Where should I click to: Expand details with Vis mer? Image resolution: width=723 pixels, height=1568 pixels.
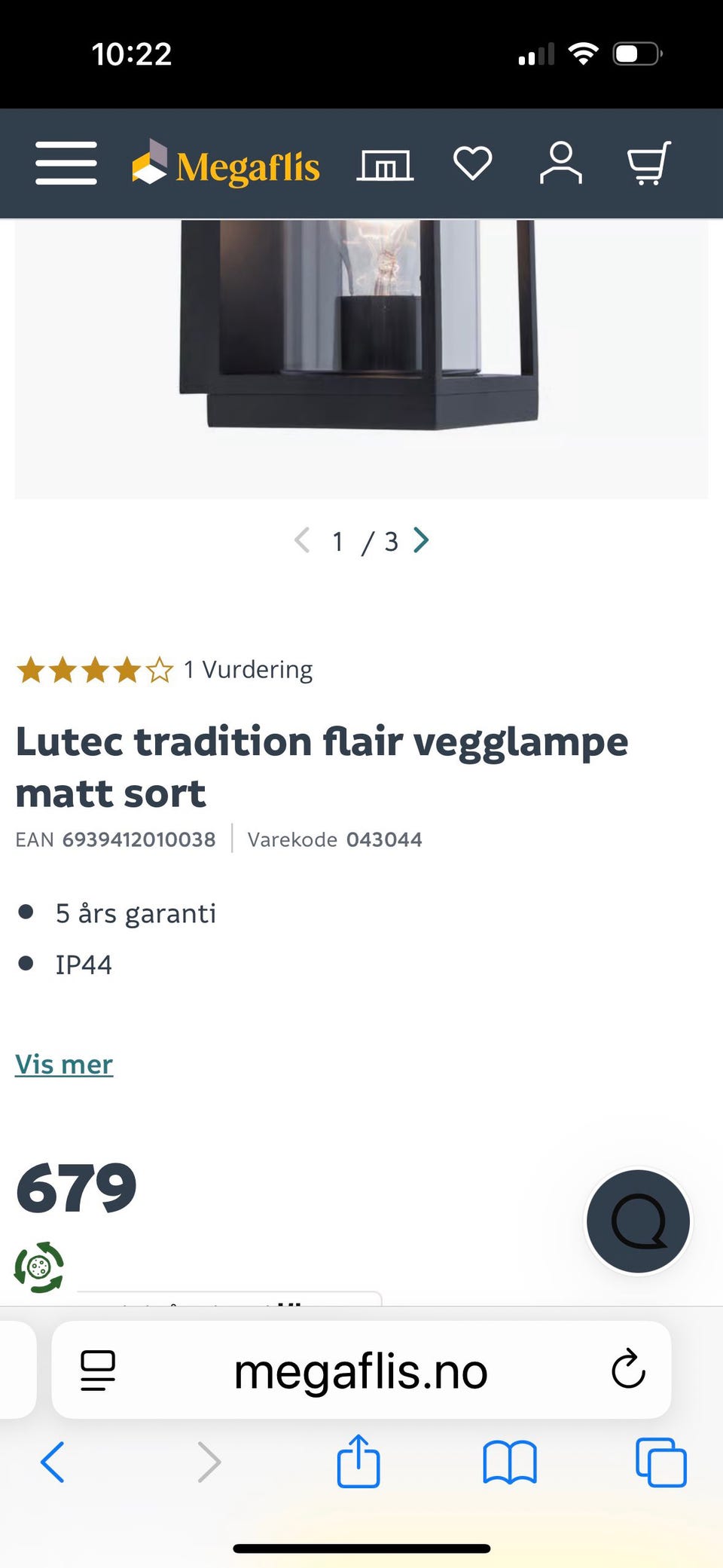[64, 1064]
